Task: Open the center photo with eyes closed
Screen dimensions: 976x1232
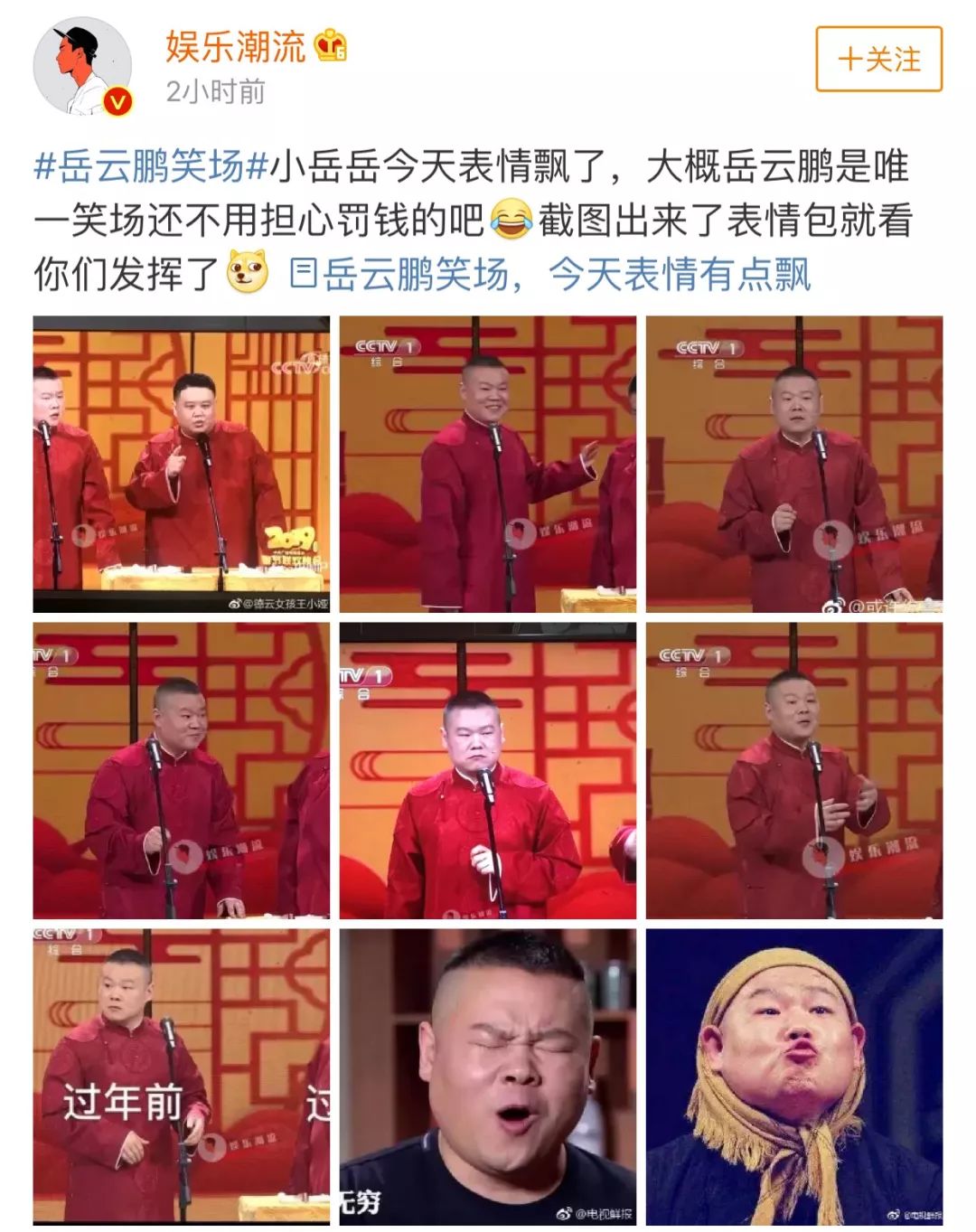Action: click(487, 770)
